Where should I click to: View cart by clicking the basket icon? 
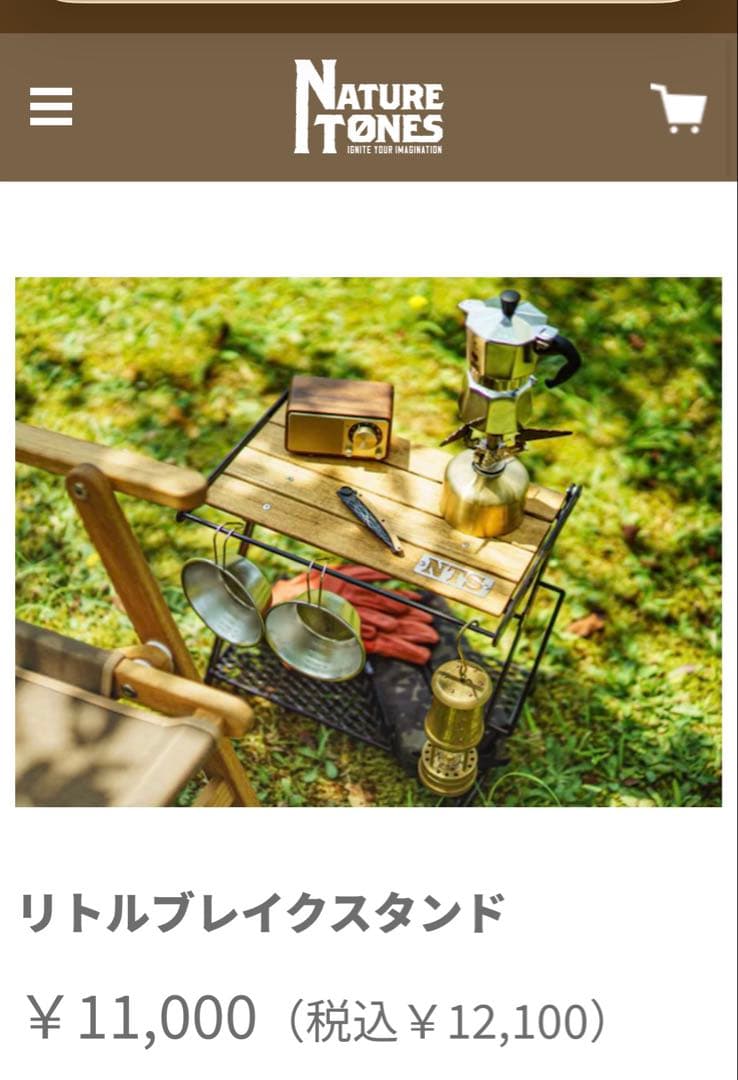[x=679, y=108]
